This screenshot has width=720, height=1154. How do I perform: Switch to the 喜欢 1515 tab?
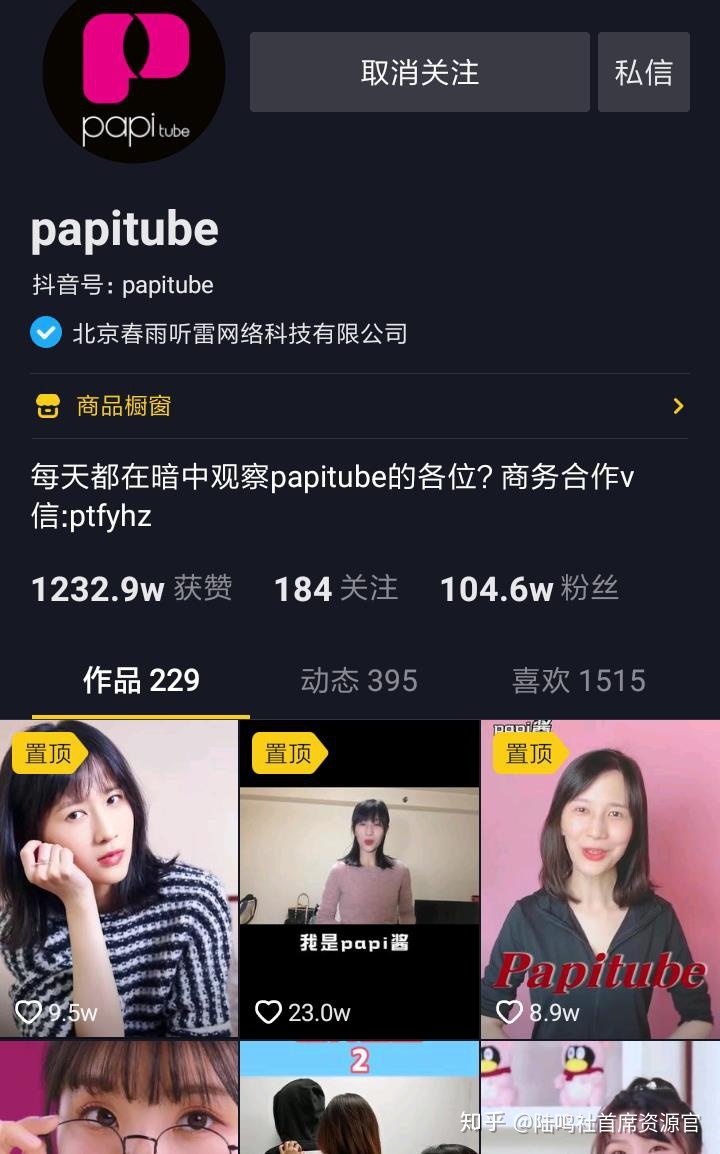coord(578,681)
